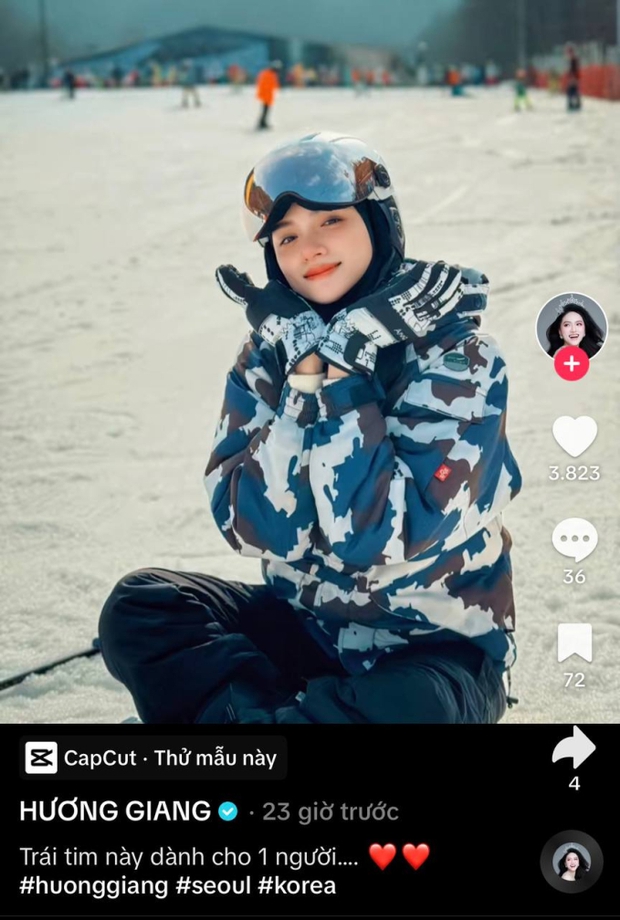Open the #seoul hashtag
Image resolution: width=620 pixels, height=920 pixels.
point(212,886)
